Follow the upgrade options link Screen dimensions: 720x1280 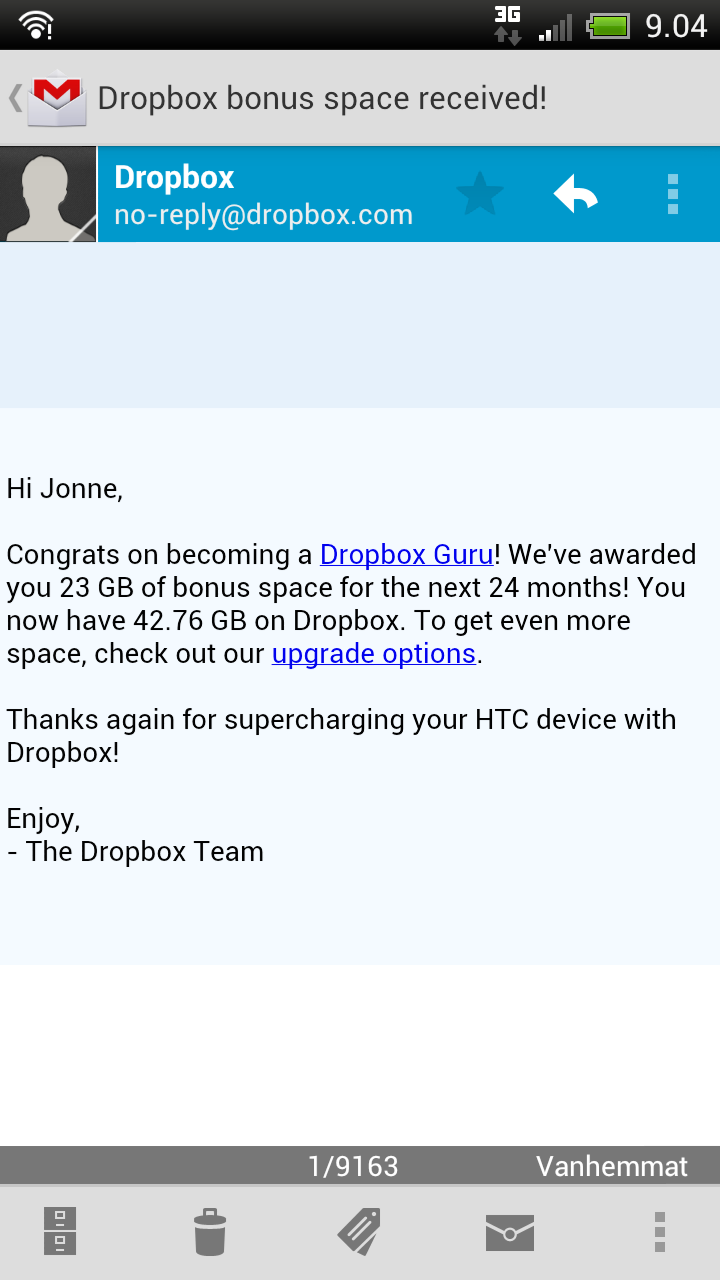click(373, 654)
